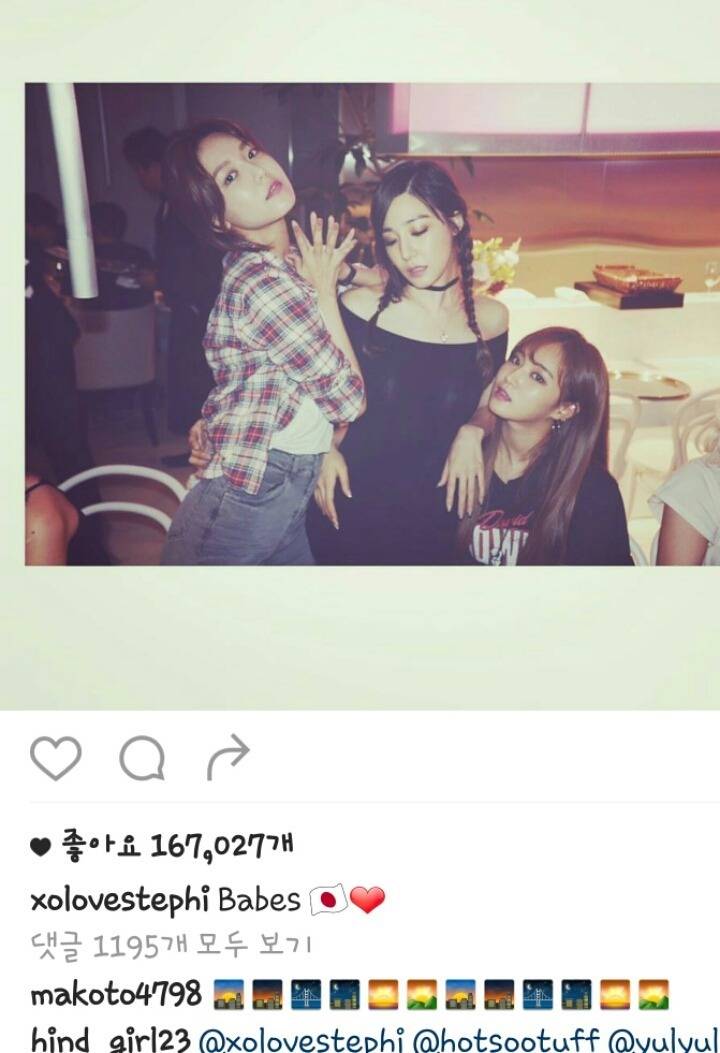Open the comment bubble icon under the photo
The width and height of the screenshot is (720, 1053).
(142, 758)
